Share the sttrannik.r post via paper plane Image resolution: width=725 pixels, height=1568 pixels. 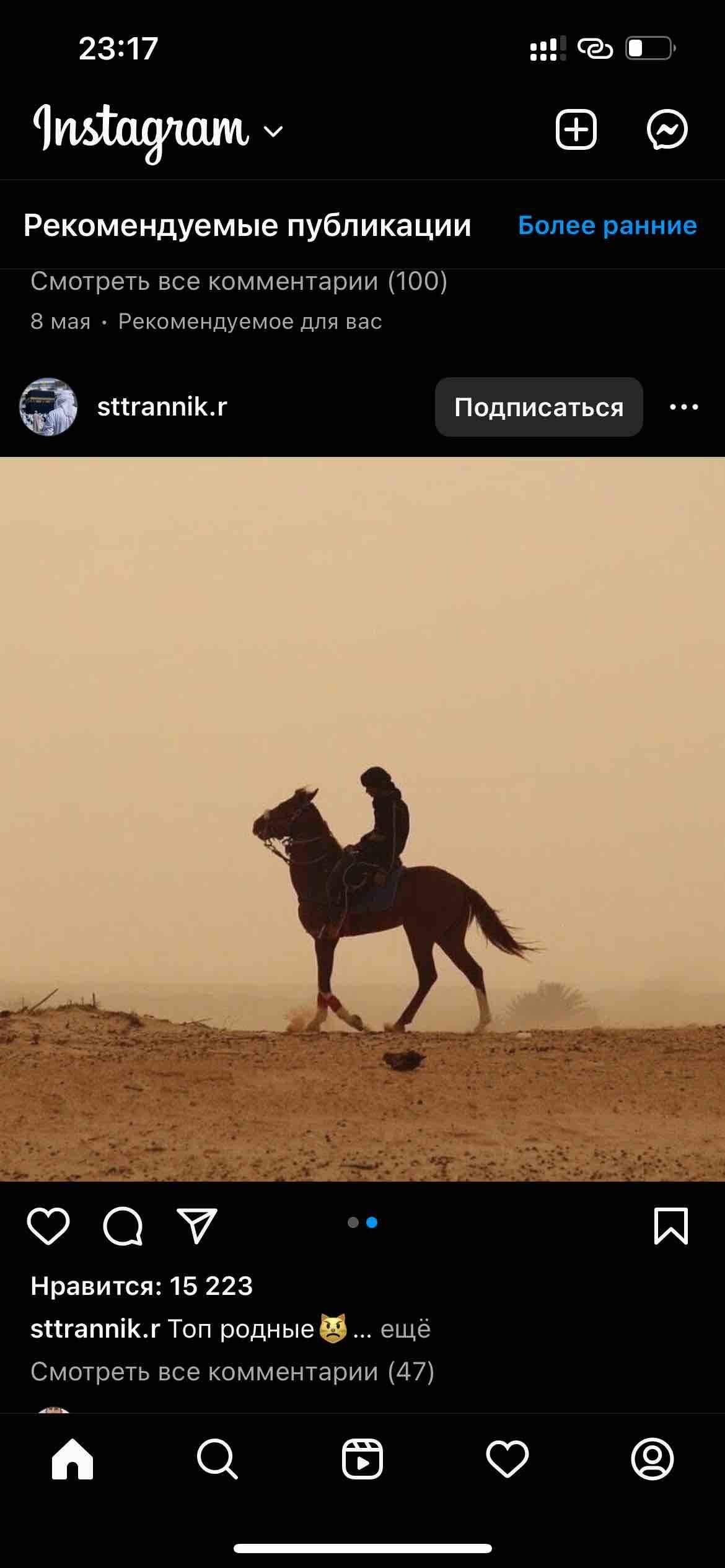(197, 1226)
